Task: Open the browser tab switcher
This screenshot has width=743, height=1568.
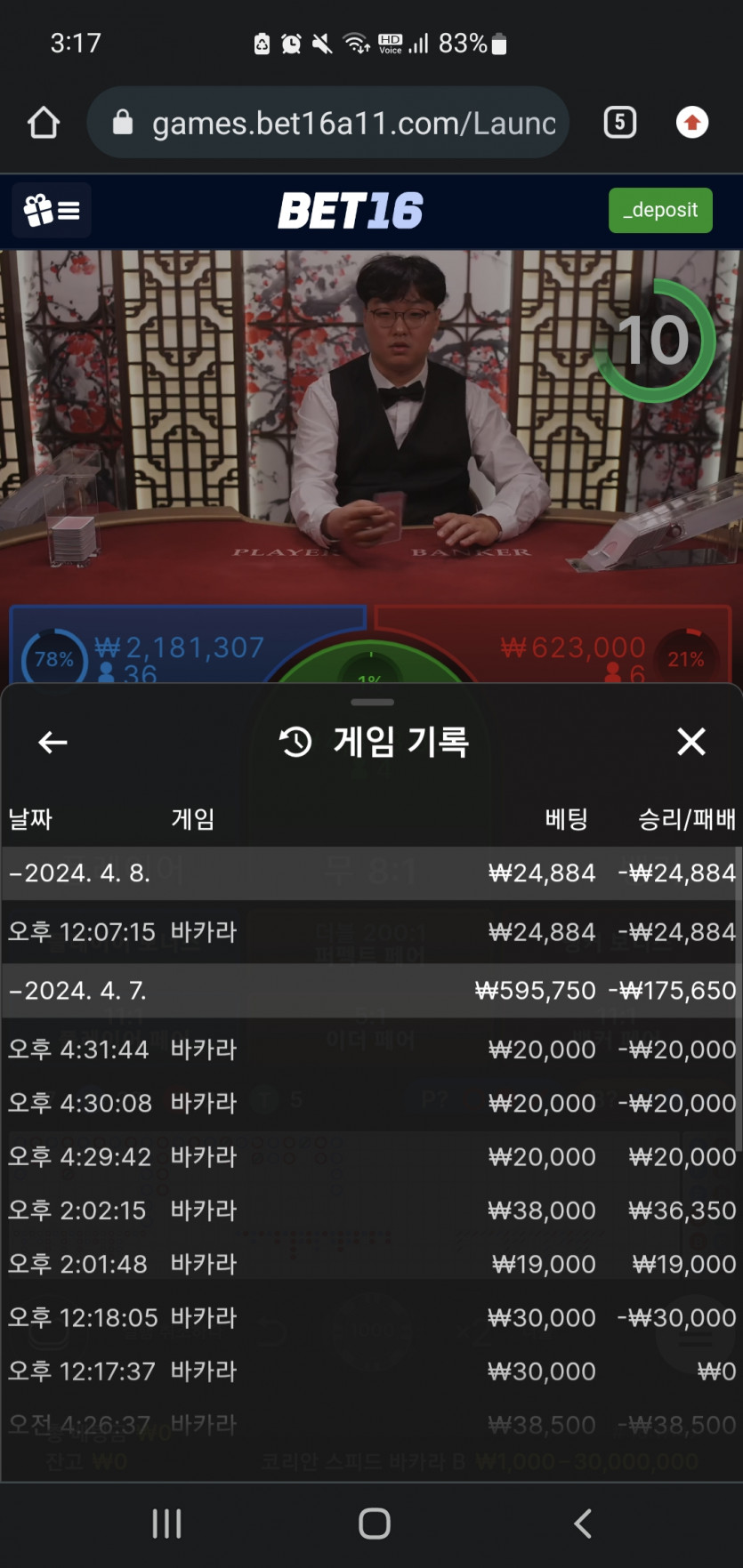Action: (619, 122)
